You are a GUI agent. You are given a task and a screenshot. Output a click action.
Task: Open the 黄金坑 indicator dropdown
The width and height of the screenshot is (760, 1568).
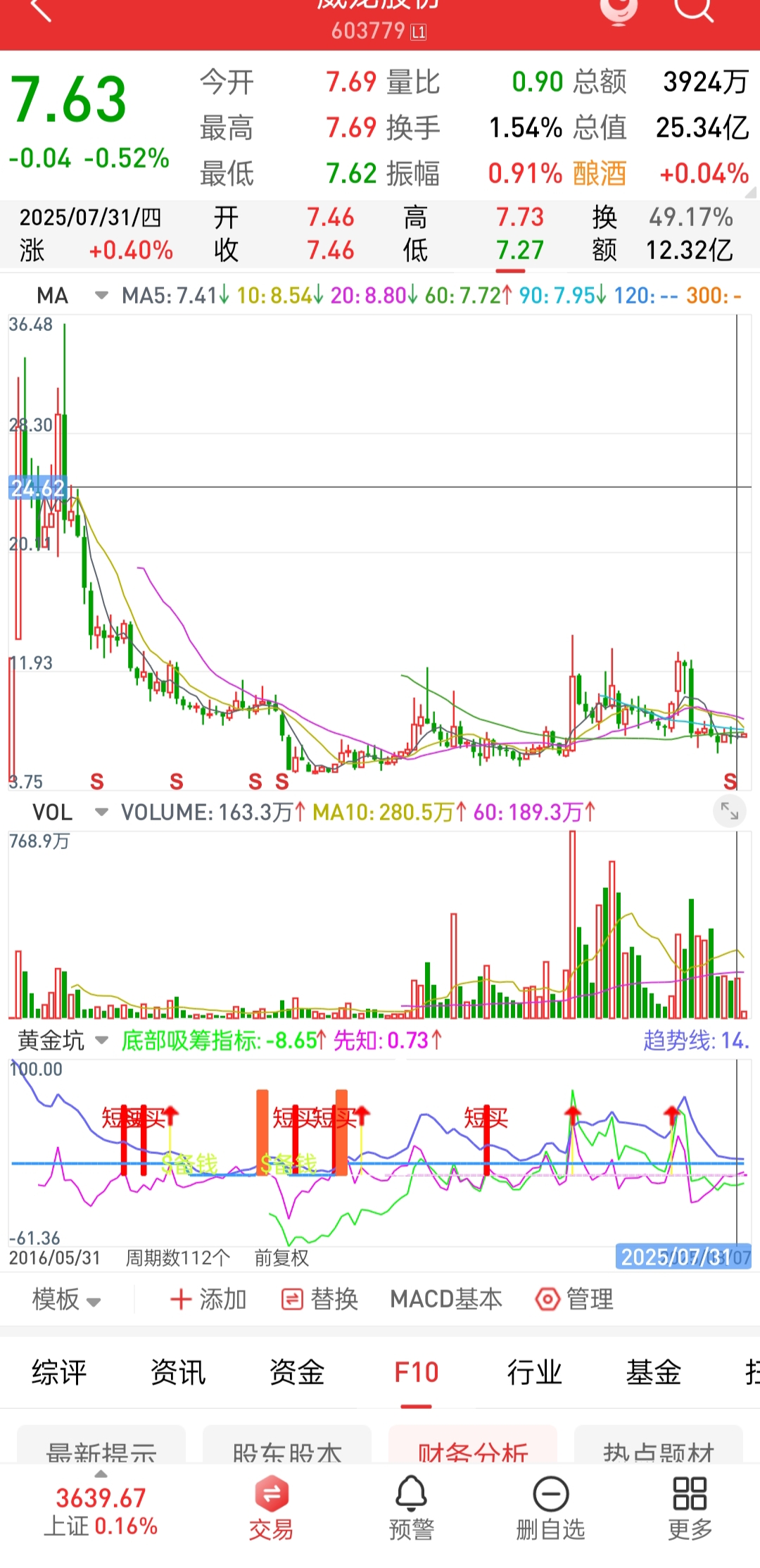tap(101, 1040)
